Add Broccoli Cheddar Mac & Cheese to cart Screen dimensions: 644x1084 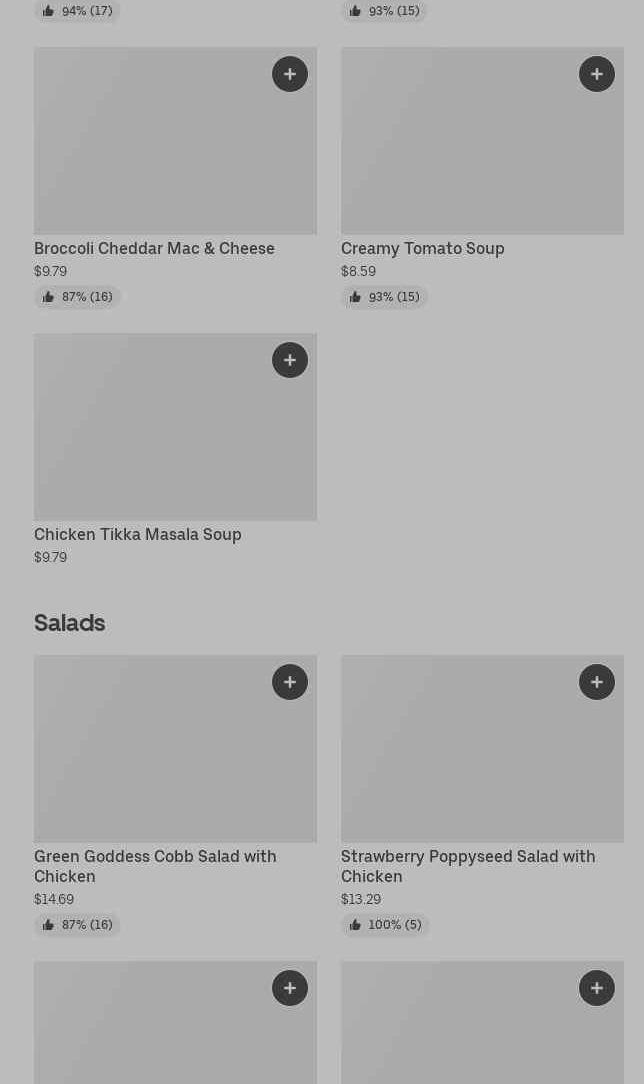tap(290, 74)
